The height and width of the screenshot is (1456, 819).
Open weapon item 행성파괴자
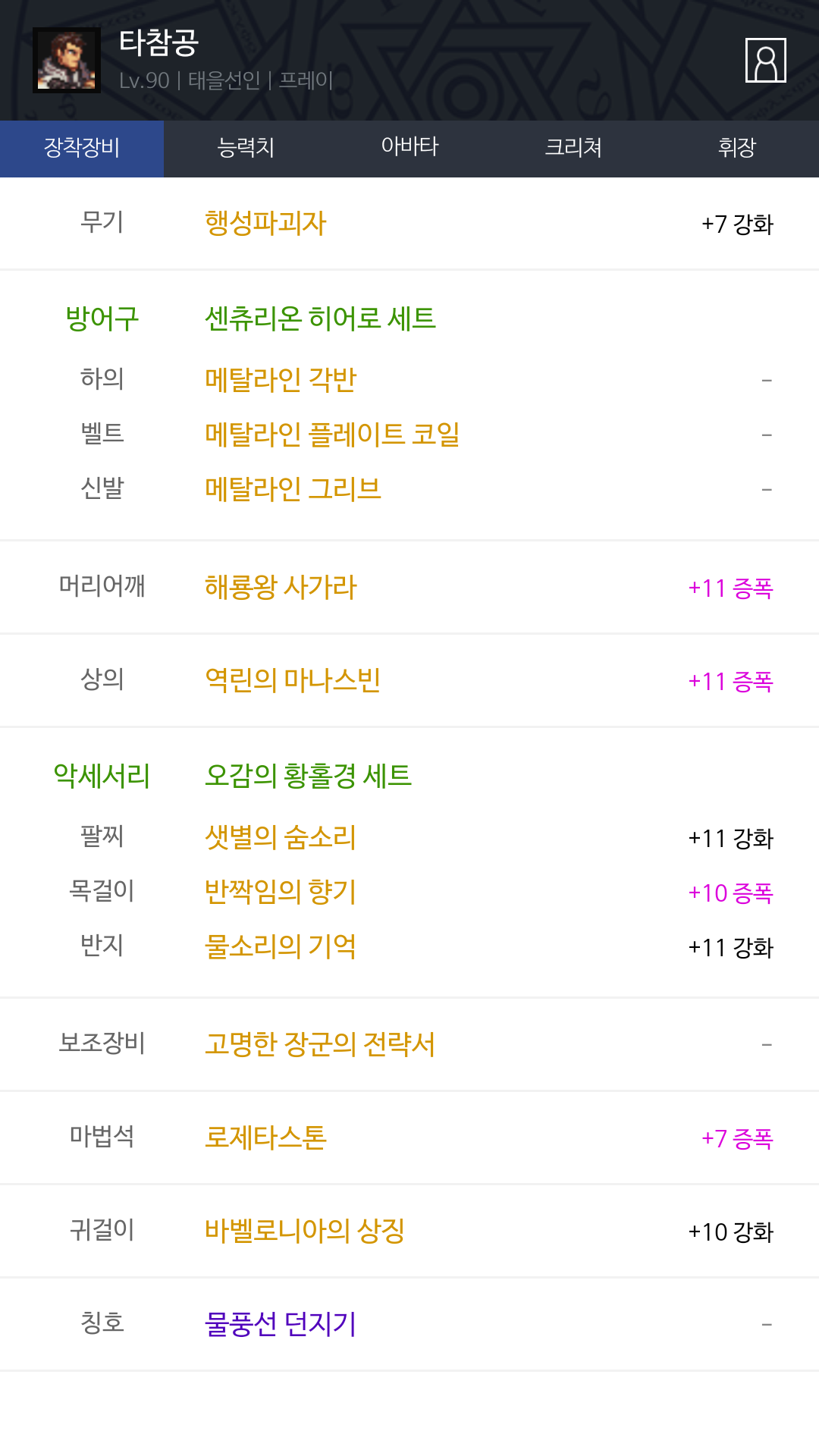(265, 223)
